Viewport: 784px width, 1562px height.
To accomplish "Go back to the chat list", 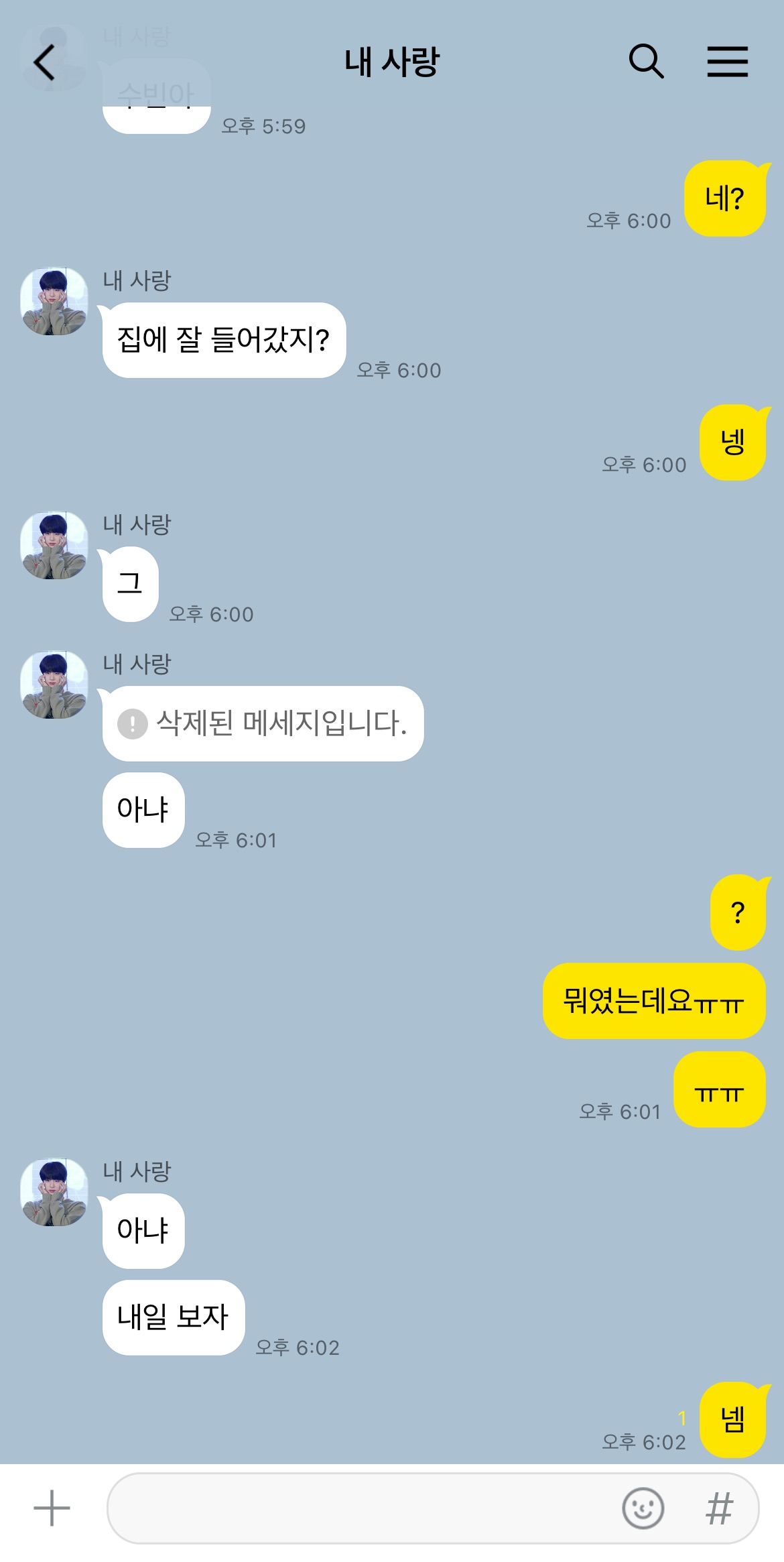I will pos(44,63).
